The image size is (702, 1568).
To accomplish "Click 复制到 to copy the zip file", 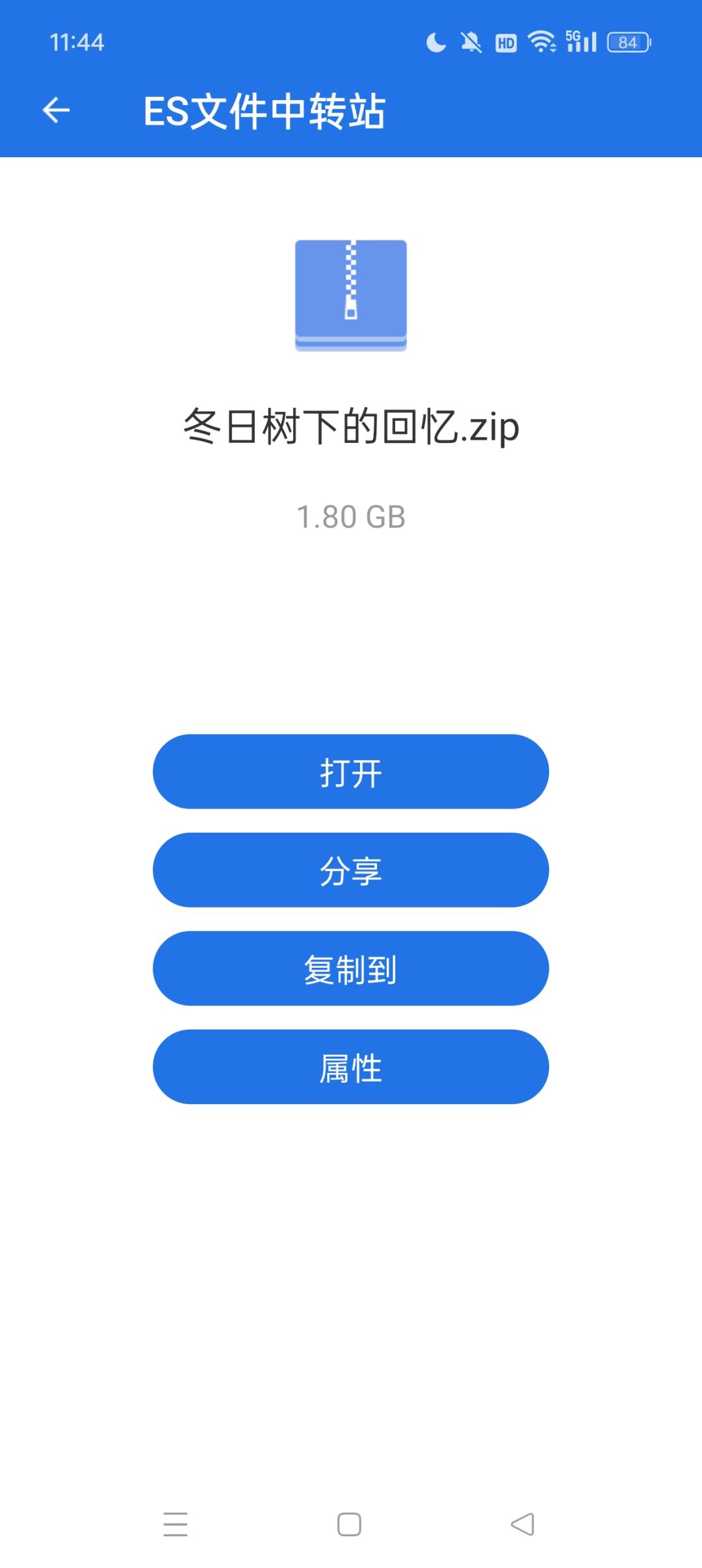I will (351, 968).
